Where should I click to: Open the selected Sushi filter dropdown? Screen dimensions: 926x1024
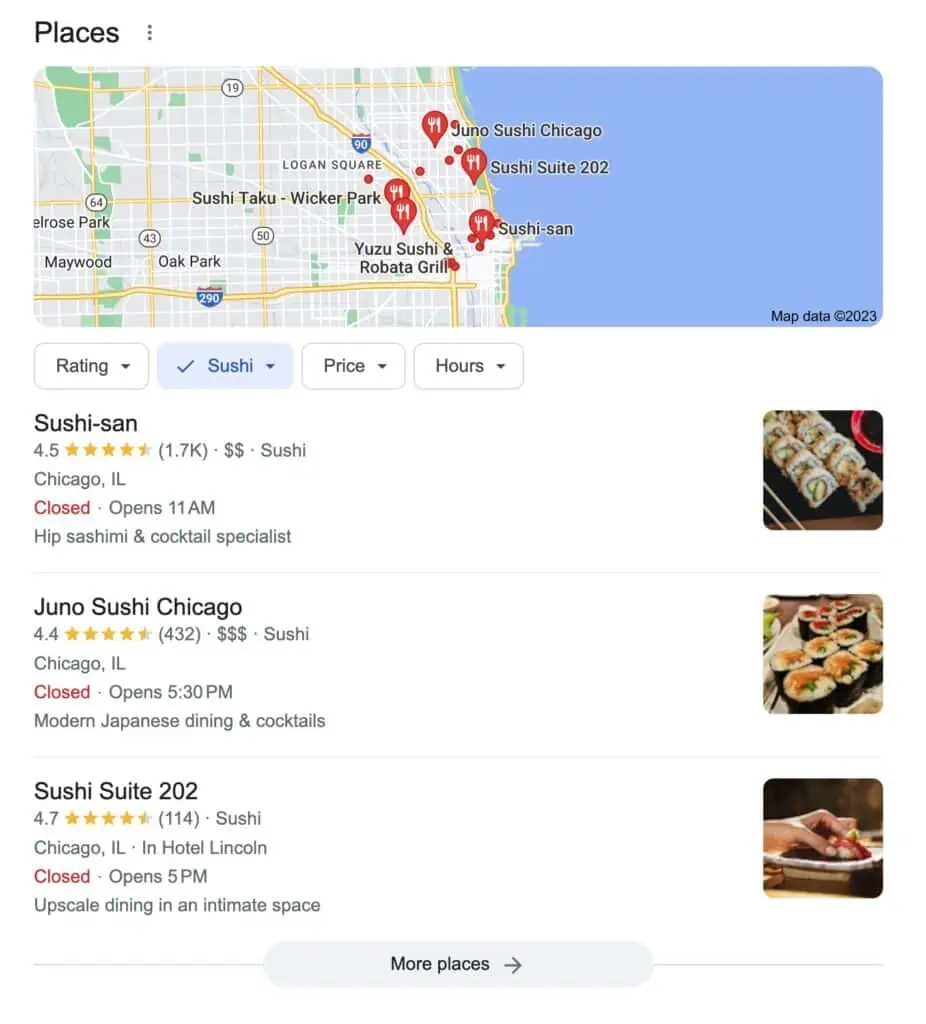click(x=225, y=366)
